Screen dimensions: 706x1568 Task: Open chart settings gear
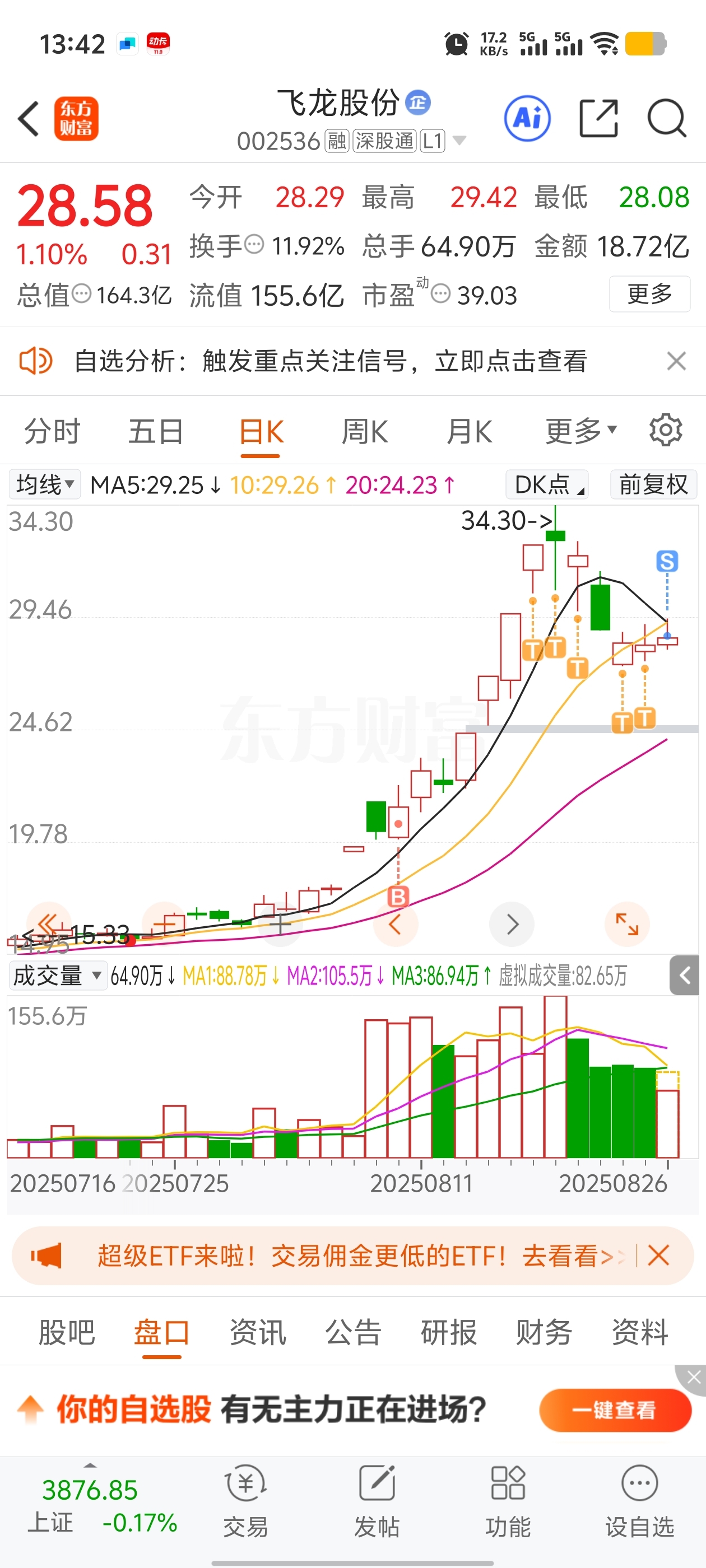click(x=666, y=430)
